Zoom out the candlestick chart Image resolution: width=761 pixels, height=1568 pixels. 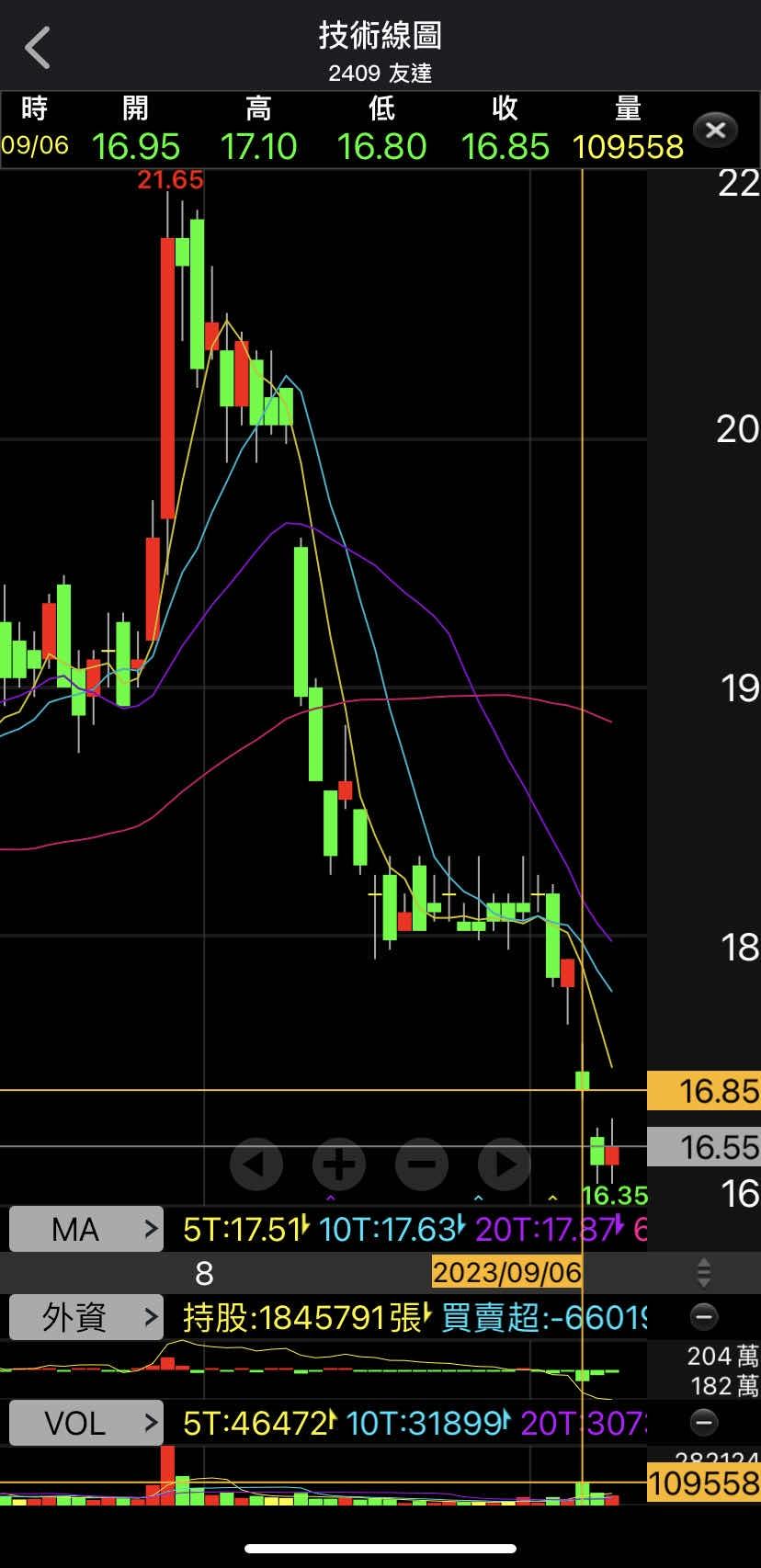point(422,1165)
